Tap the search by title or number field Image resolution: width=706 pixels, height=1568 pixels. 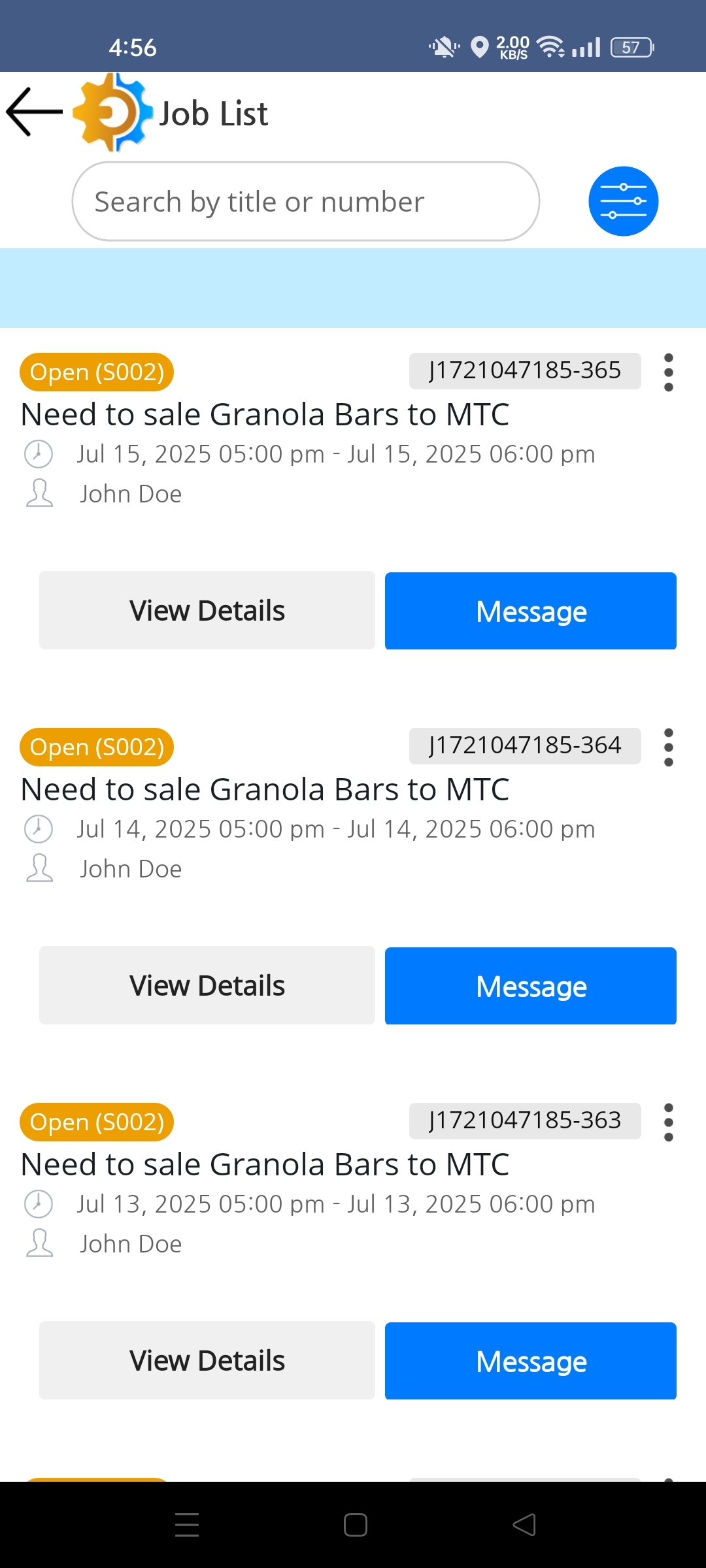(305, 201)
